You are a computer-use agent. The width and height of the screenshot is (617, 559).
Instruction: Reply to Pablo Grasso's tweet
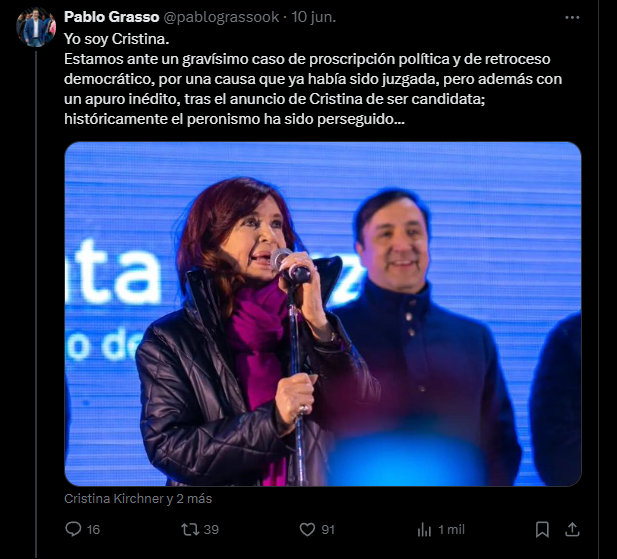coord(73,529)
